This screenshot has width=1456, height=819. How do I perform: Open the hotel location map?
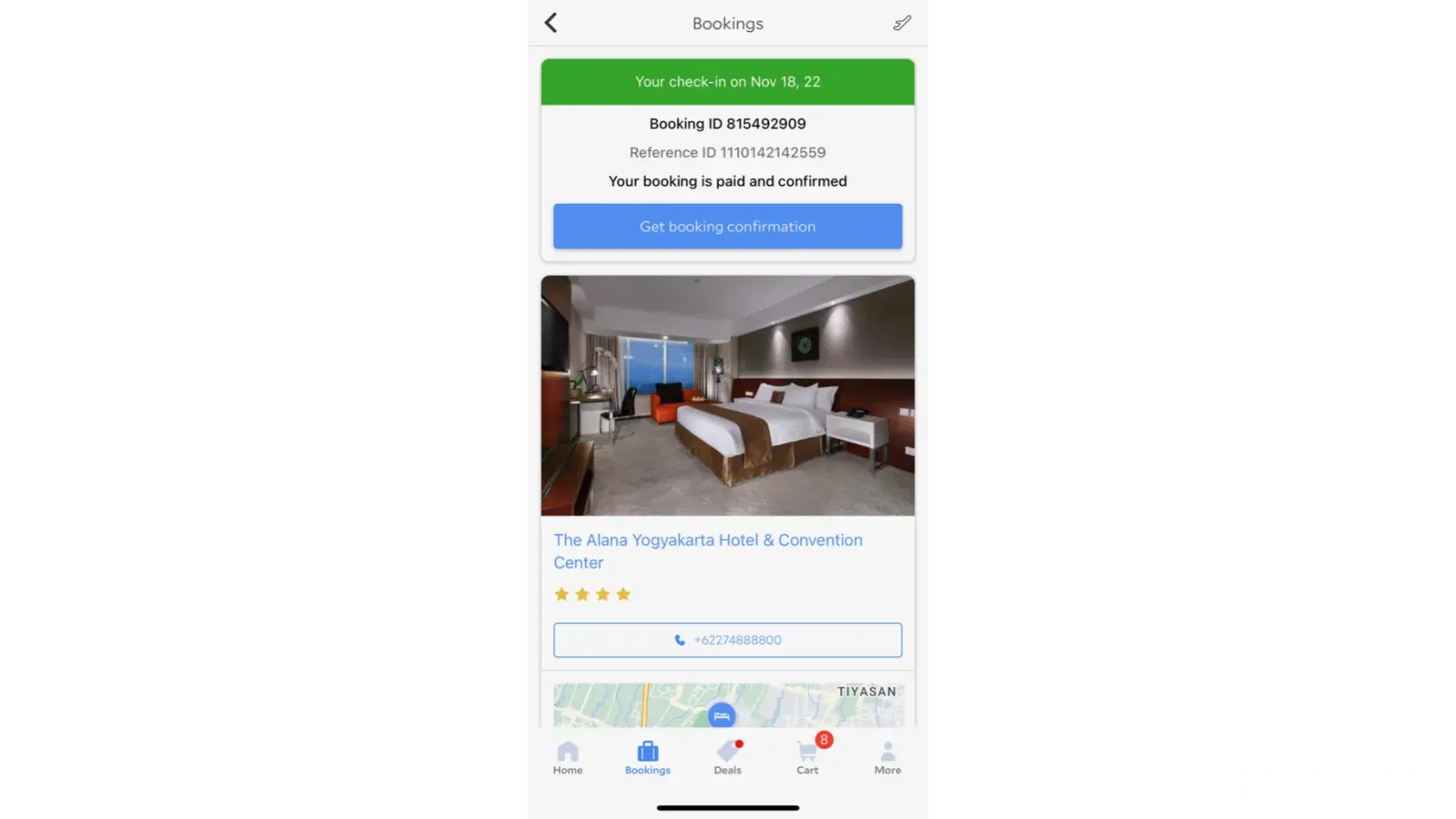727,705
